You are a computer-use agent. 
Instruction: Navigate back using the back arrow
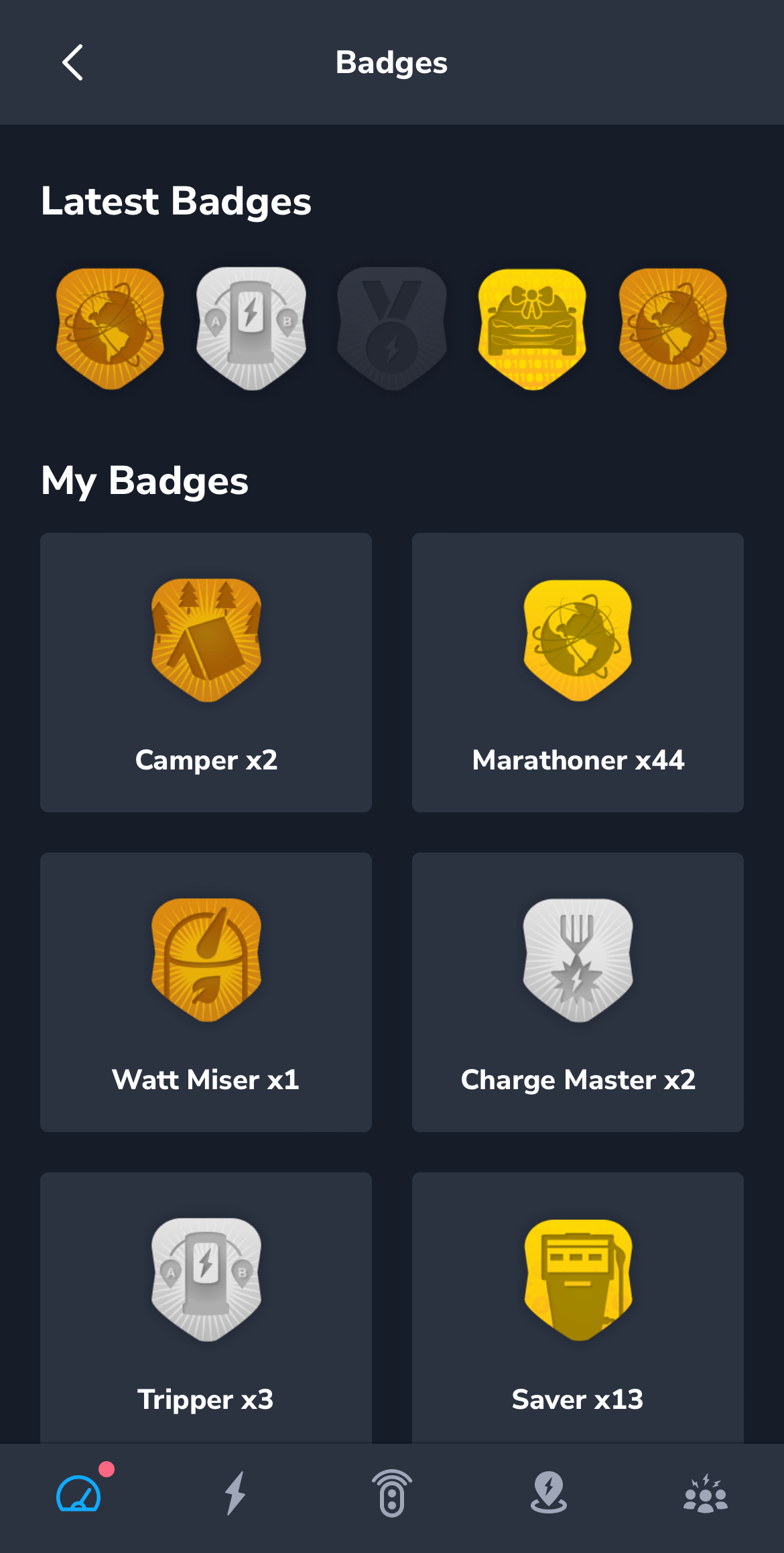pos(73,63)
